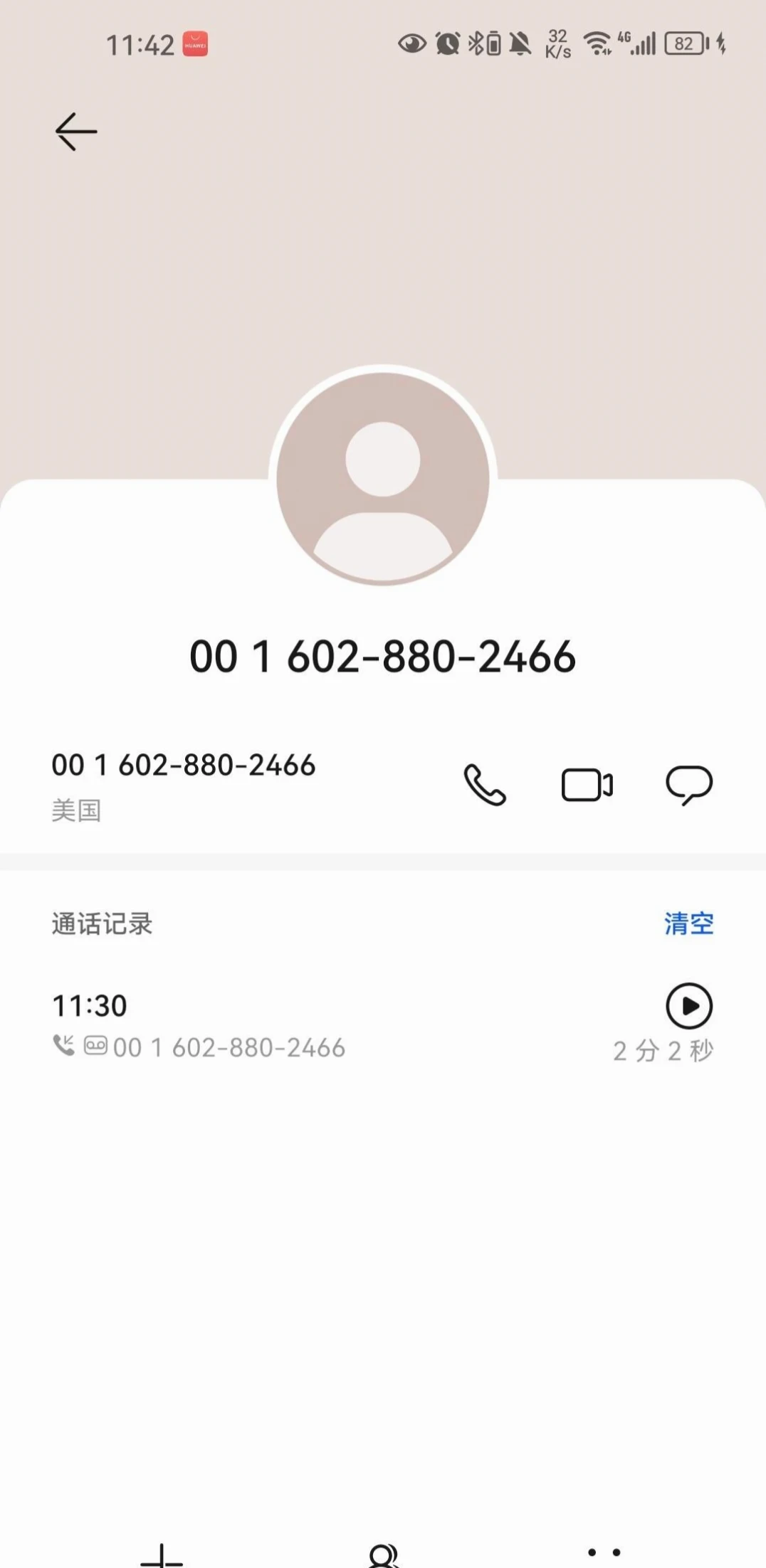Screen dimensions: 766x1568
Task: Go back using the top arrow
Action: click(75, 132)
